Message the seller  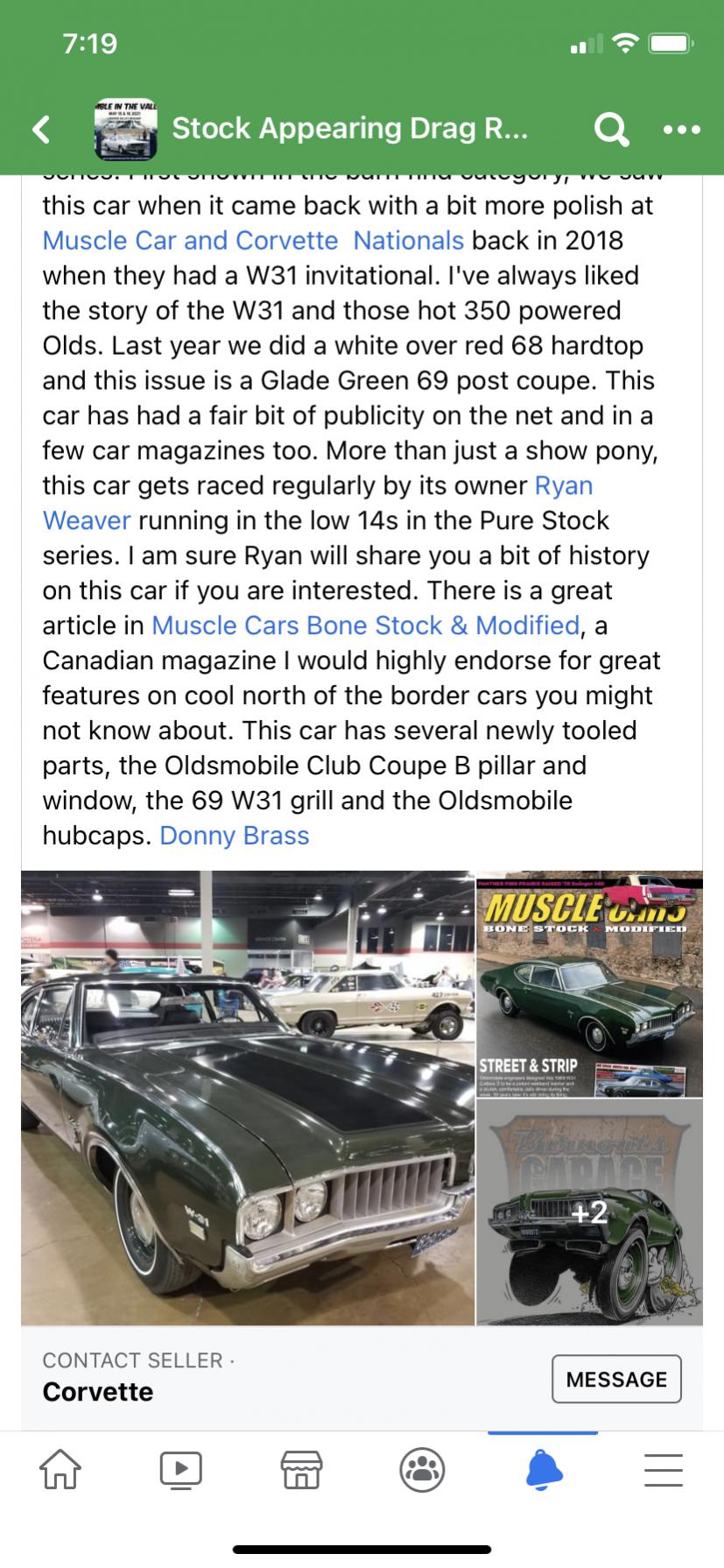point(616,1379)
